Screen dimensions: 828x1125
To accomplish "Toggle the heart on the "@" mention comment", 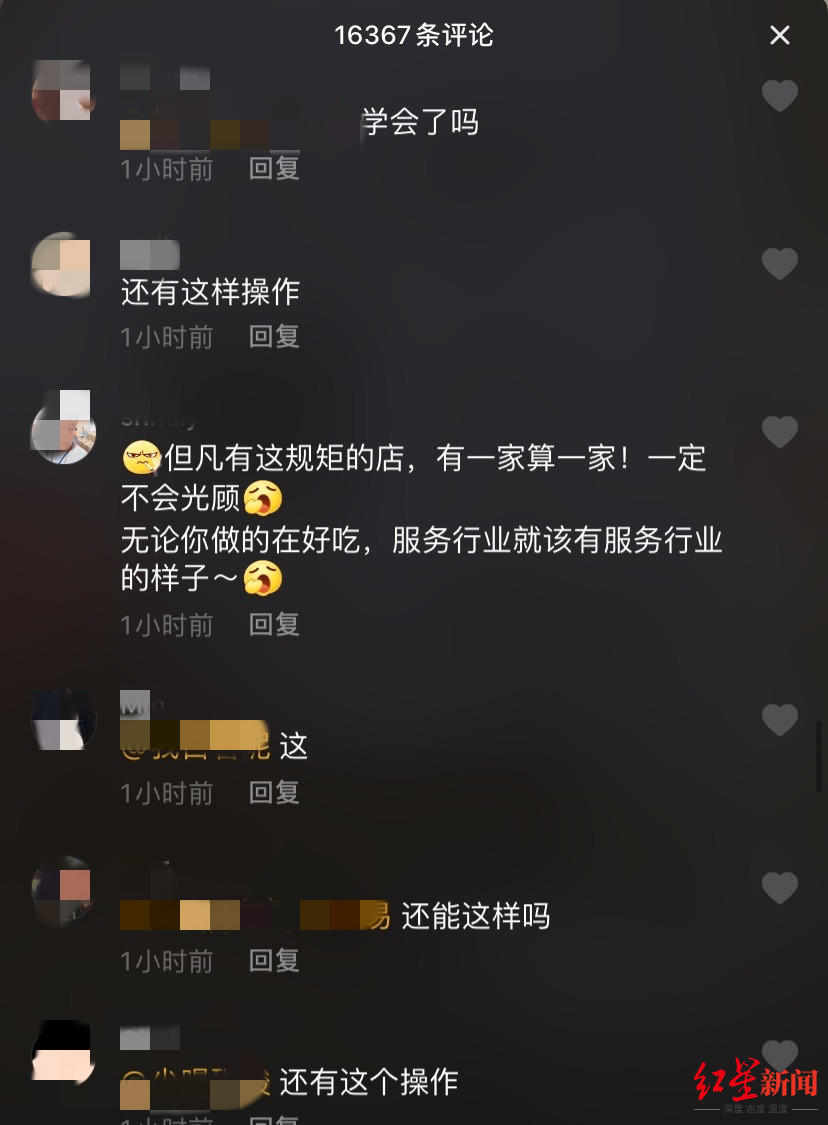I will (780, 720).
